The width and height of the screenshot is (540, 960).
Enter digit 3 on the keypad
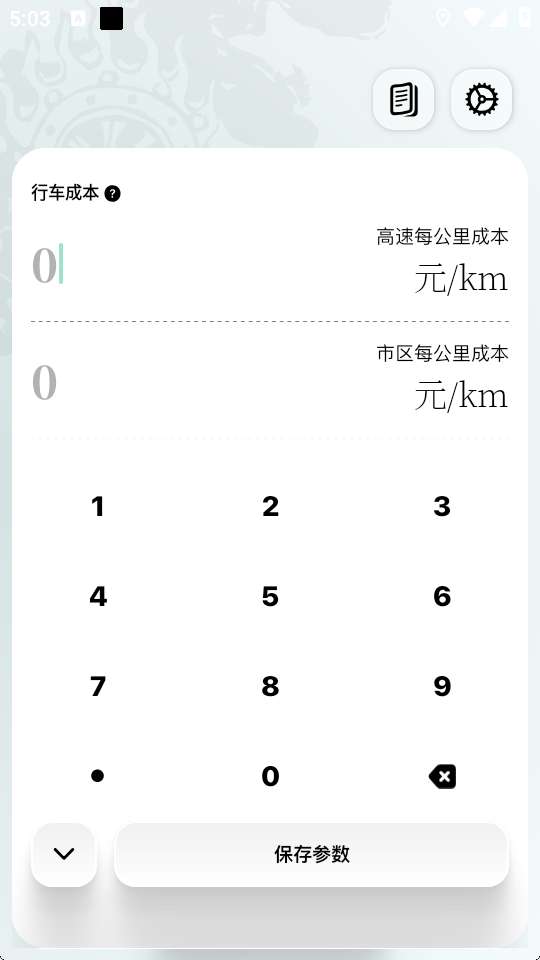(x=442, y=506)
